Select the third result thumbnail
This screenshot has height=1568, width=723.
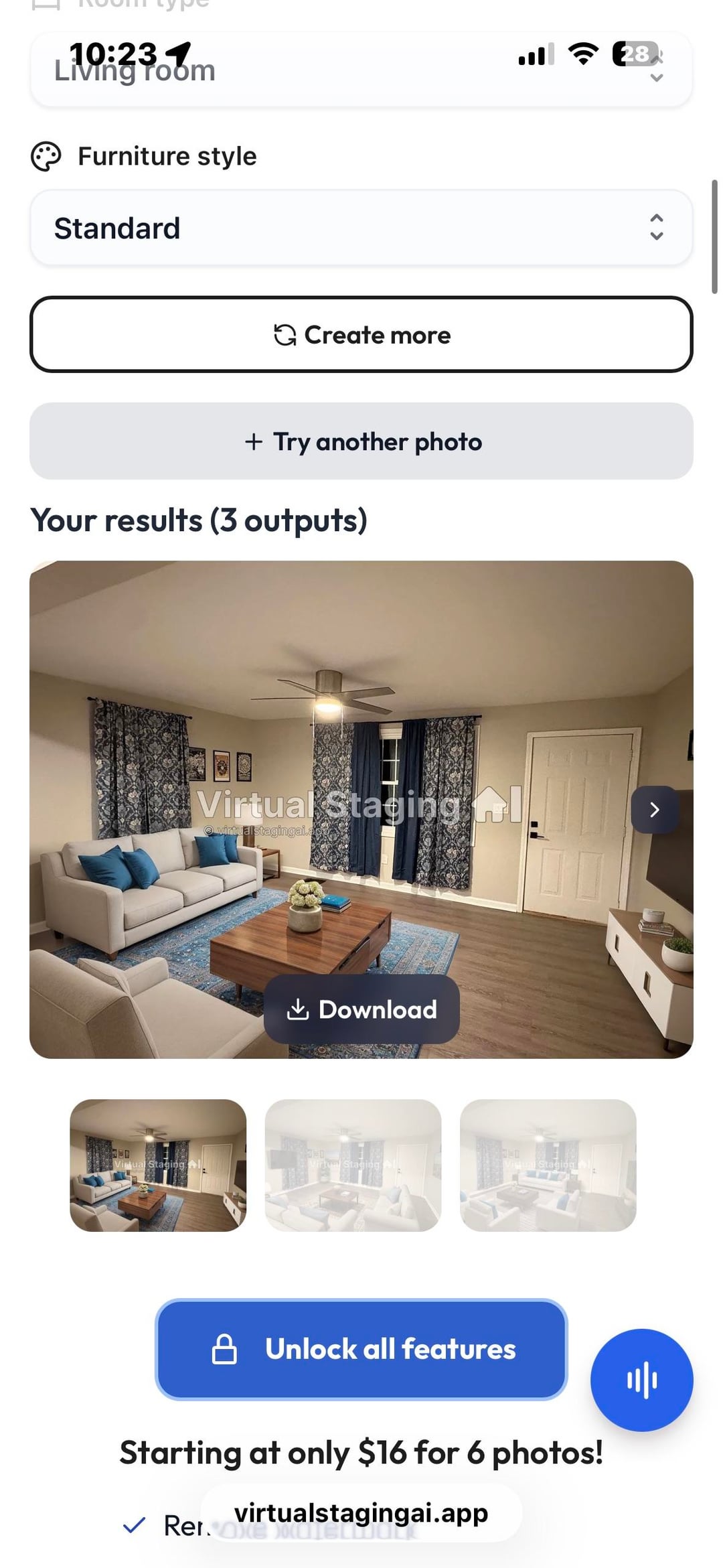548,1165
